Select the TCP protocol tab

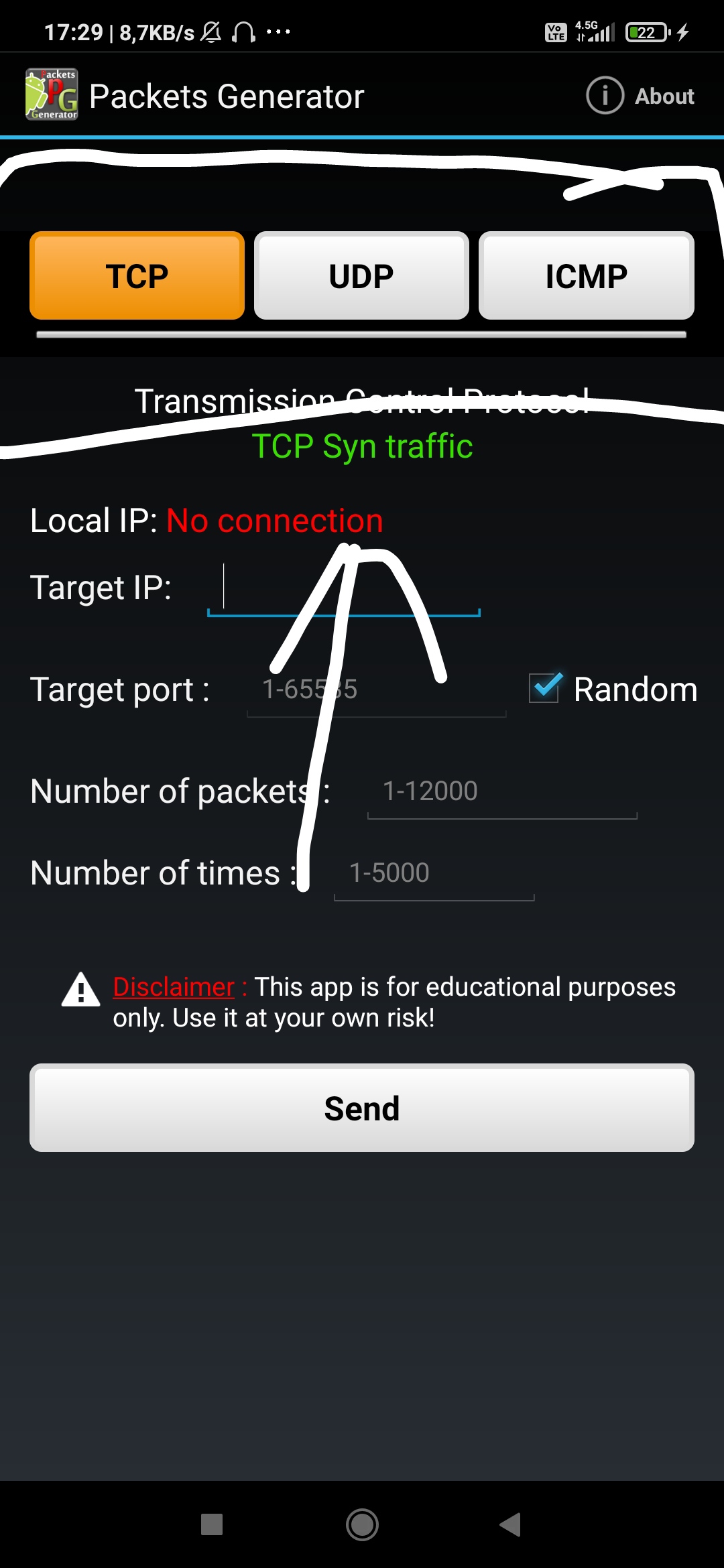tap(137, 276)
